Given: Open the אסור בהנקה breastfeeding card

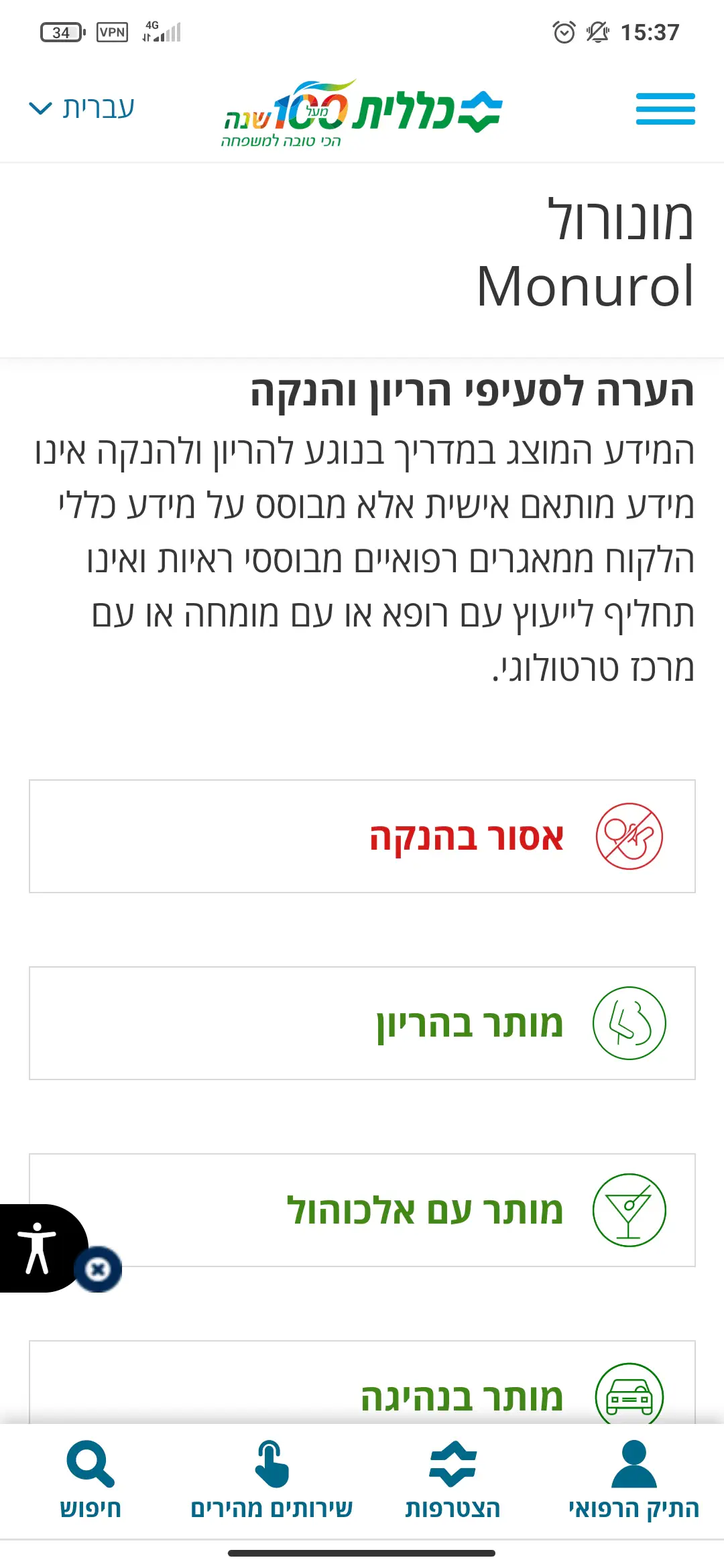Looking at the screenshot, I should pyautogui.click(x=362, y=836).
